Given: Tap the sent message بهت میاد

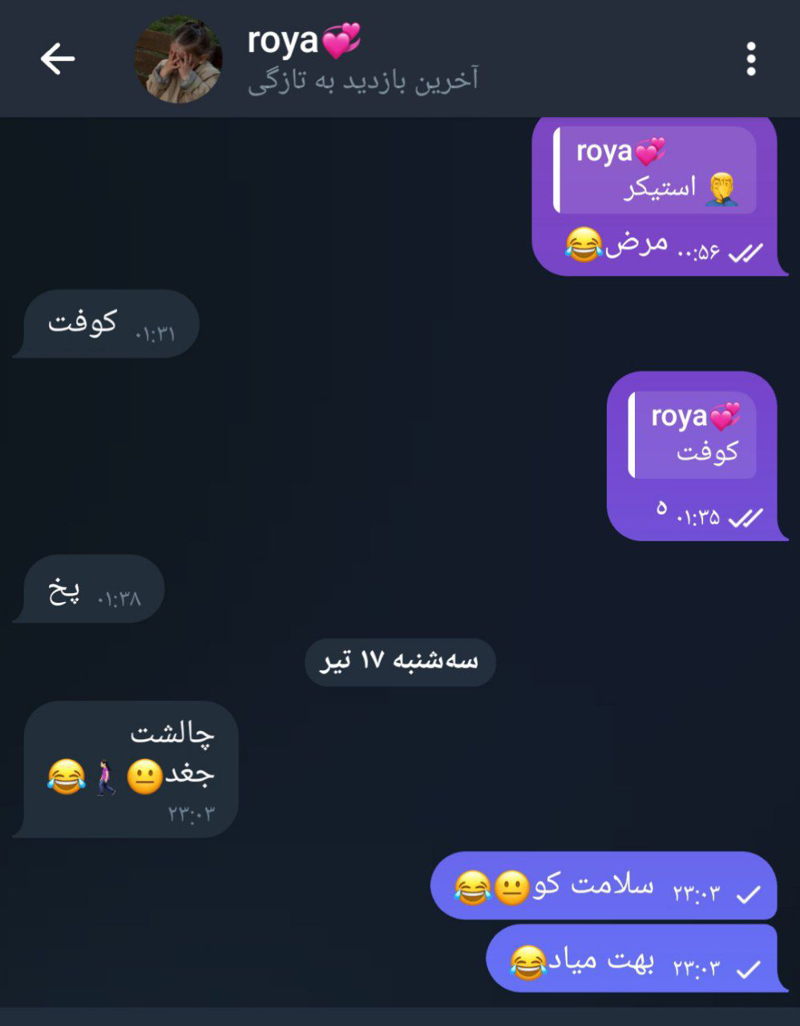Looking at the screenshot, I should click(630, 959).
